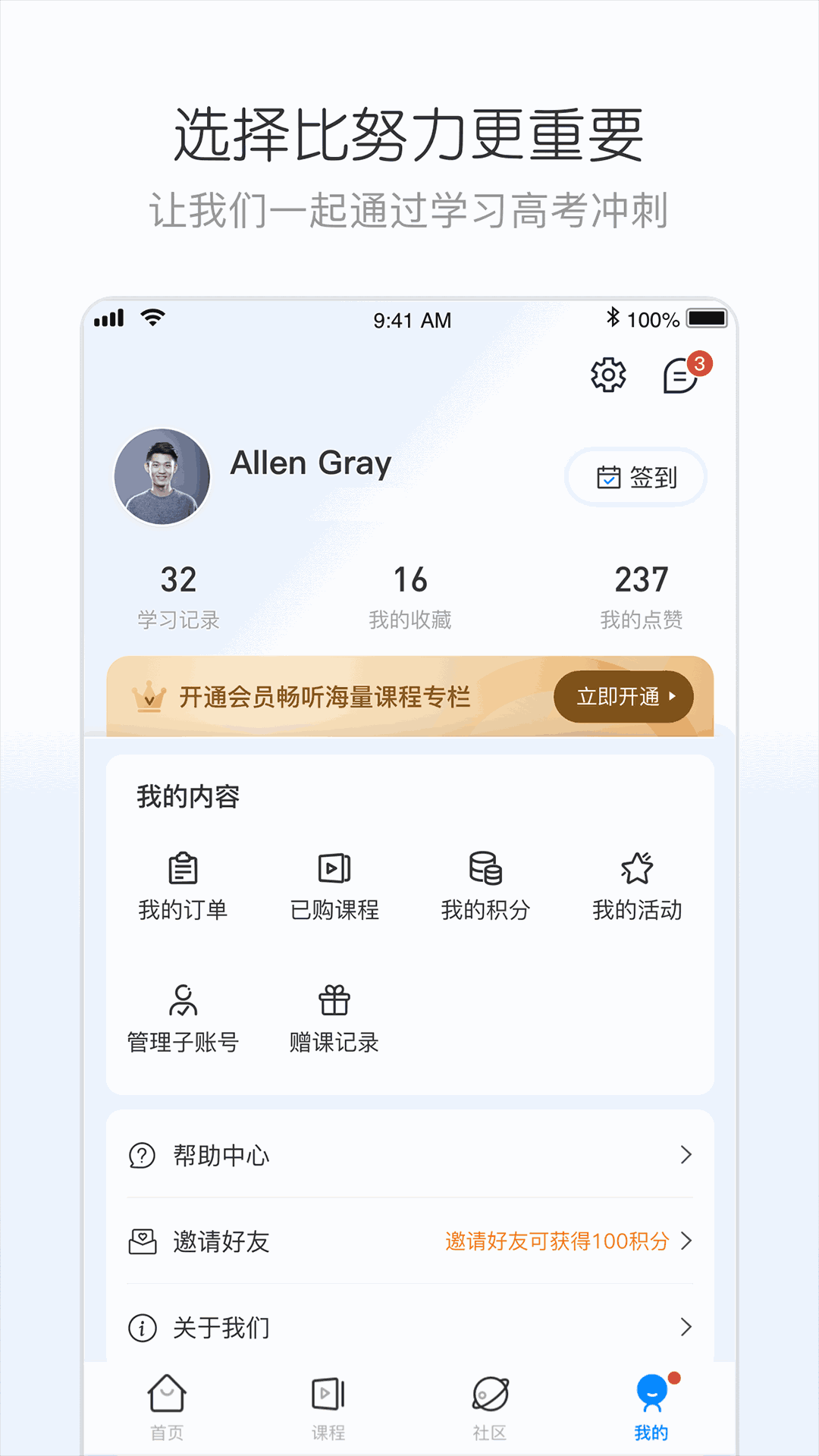Viewport: 819px width, 1456px height.
Task: Open 课程 in the bottom navigation
Action: click(328, 1407)
